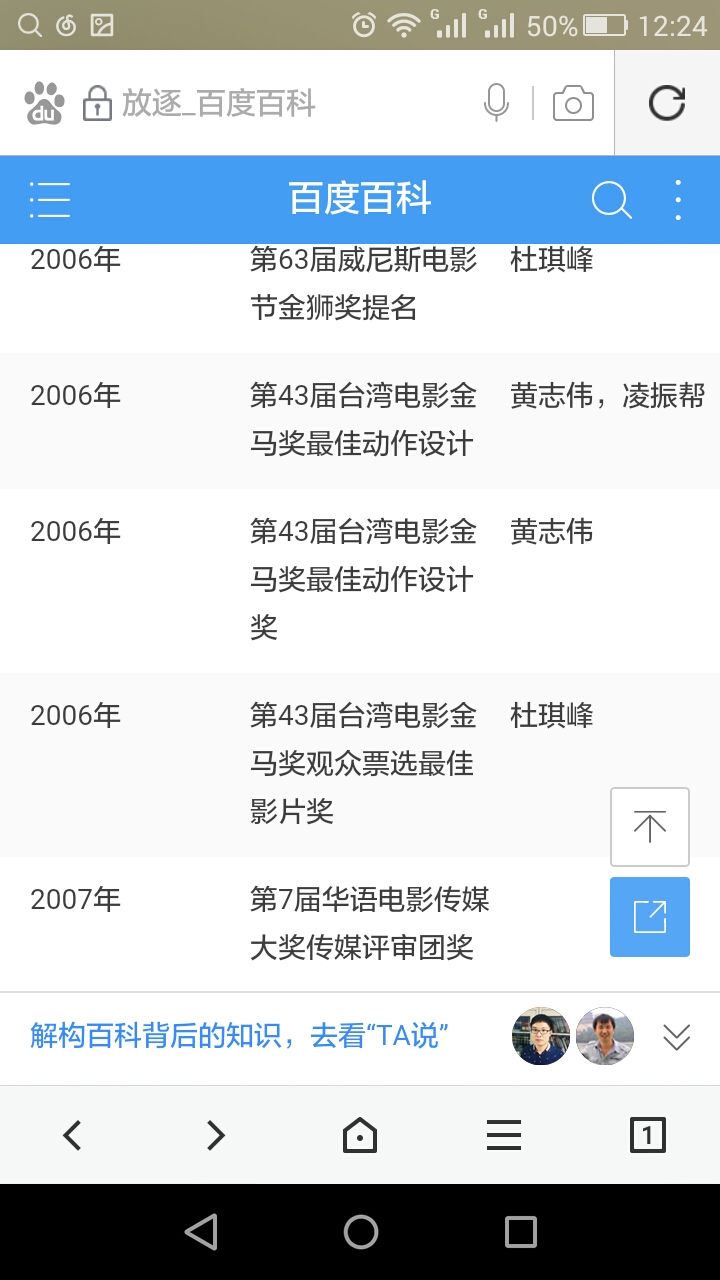Image resolution: width=720 pixels, height=1280 pixels.
Task: Go back to the previous browser page
Action: [72, 1135]
